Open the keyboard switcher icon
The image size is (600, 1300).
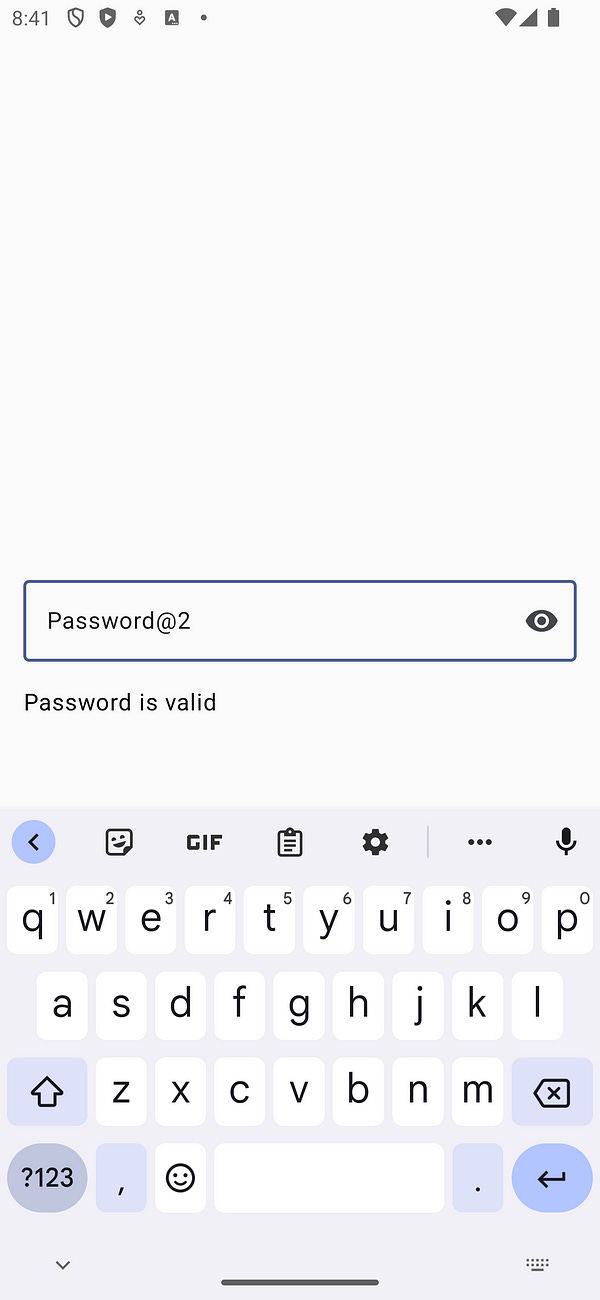(x=537, y=1265)
